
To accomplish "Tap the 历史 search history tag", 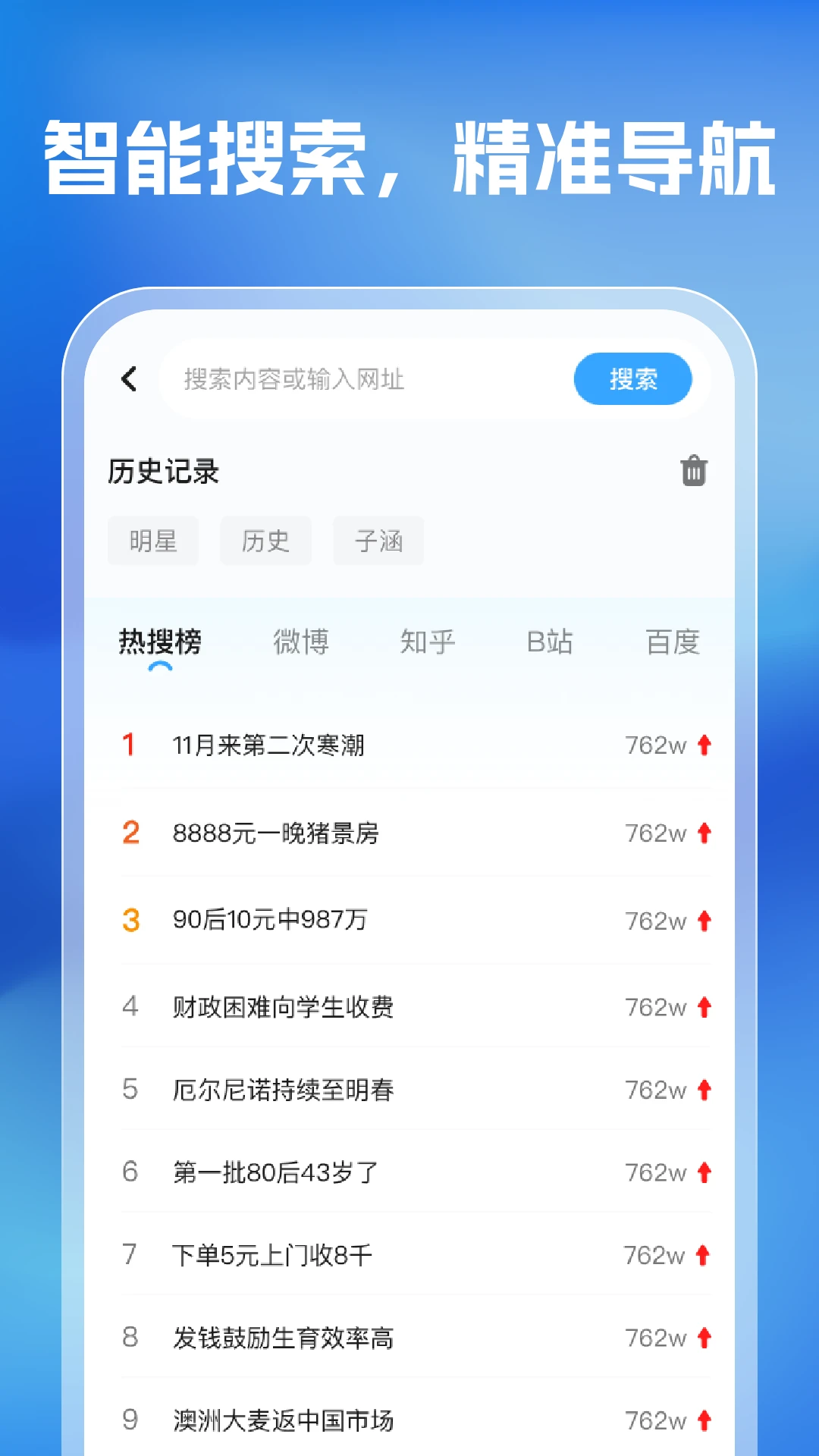I will pyautogui.click(x=265, y=540).
